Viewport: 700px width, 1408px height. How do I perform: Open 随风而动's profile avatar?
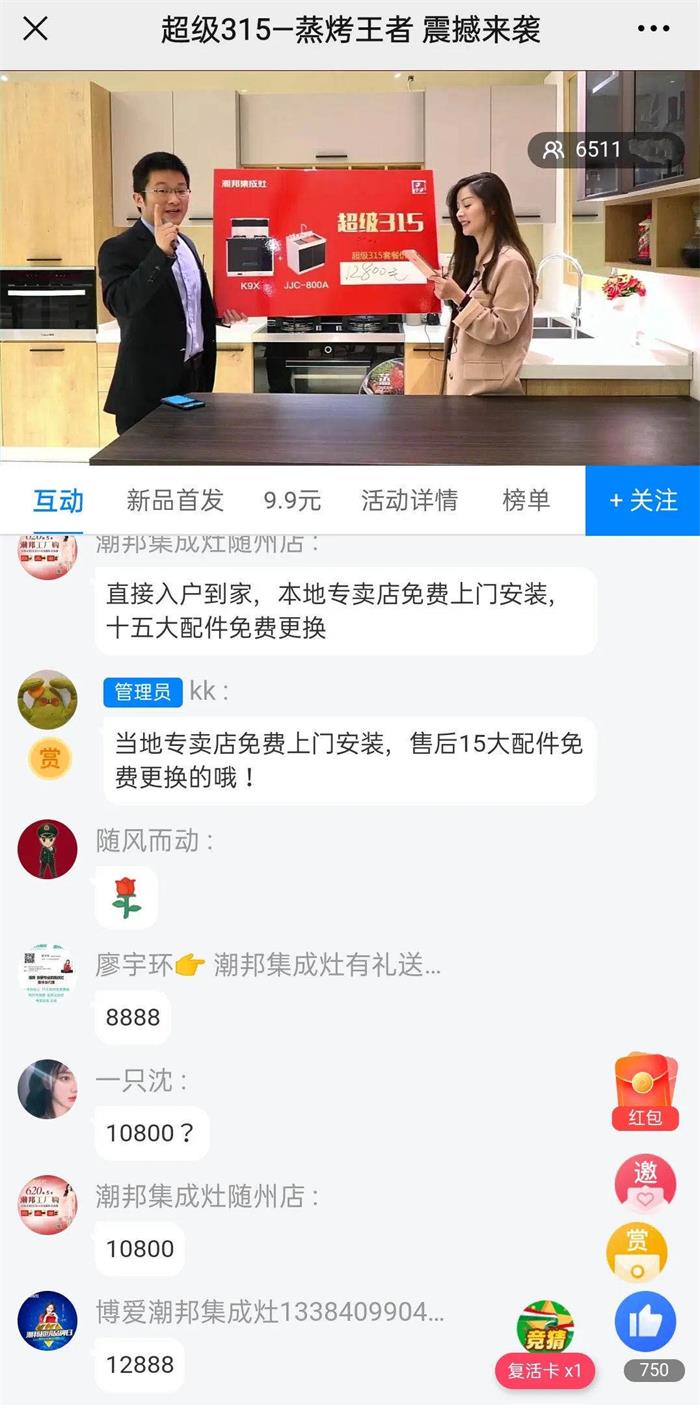(x=47, y=849)
